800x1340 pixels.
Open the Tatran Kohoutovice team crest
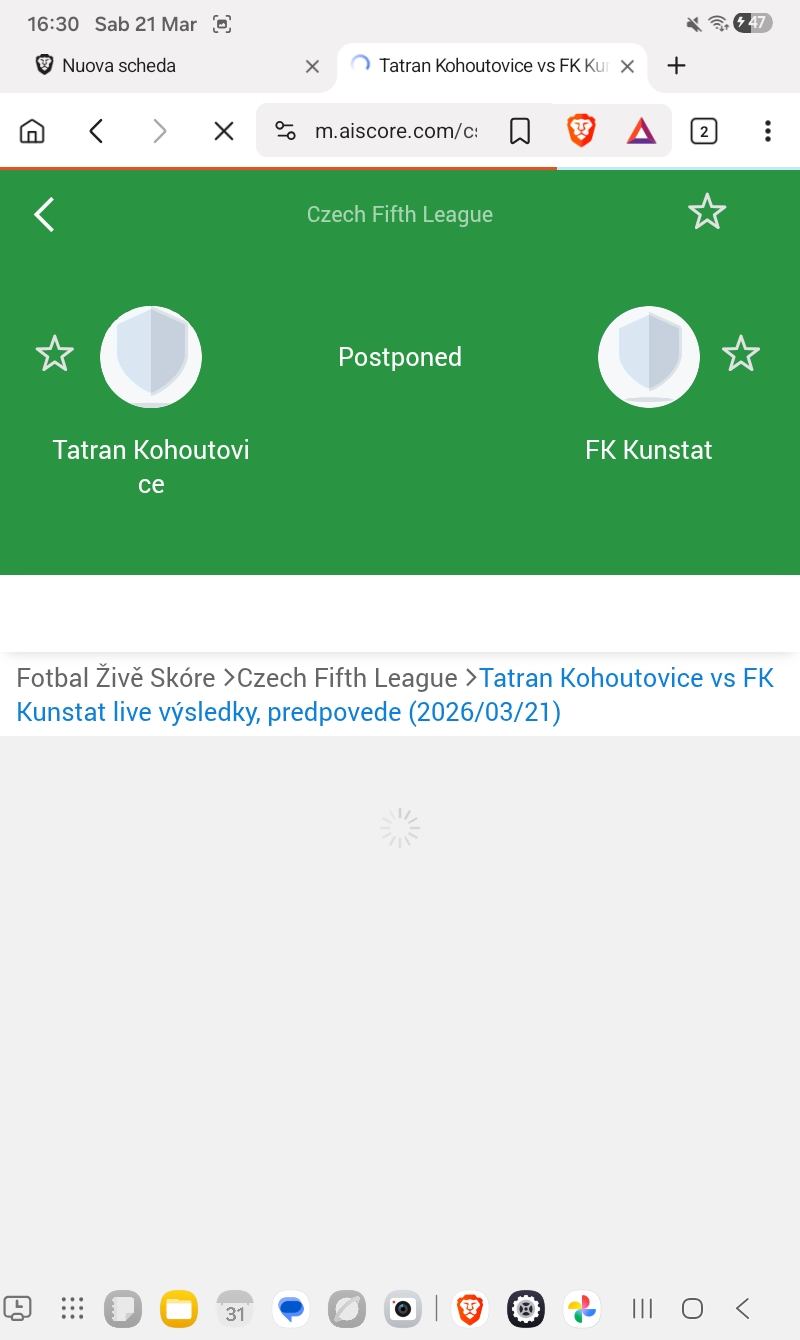tap(151, 356)
